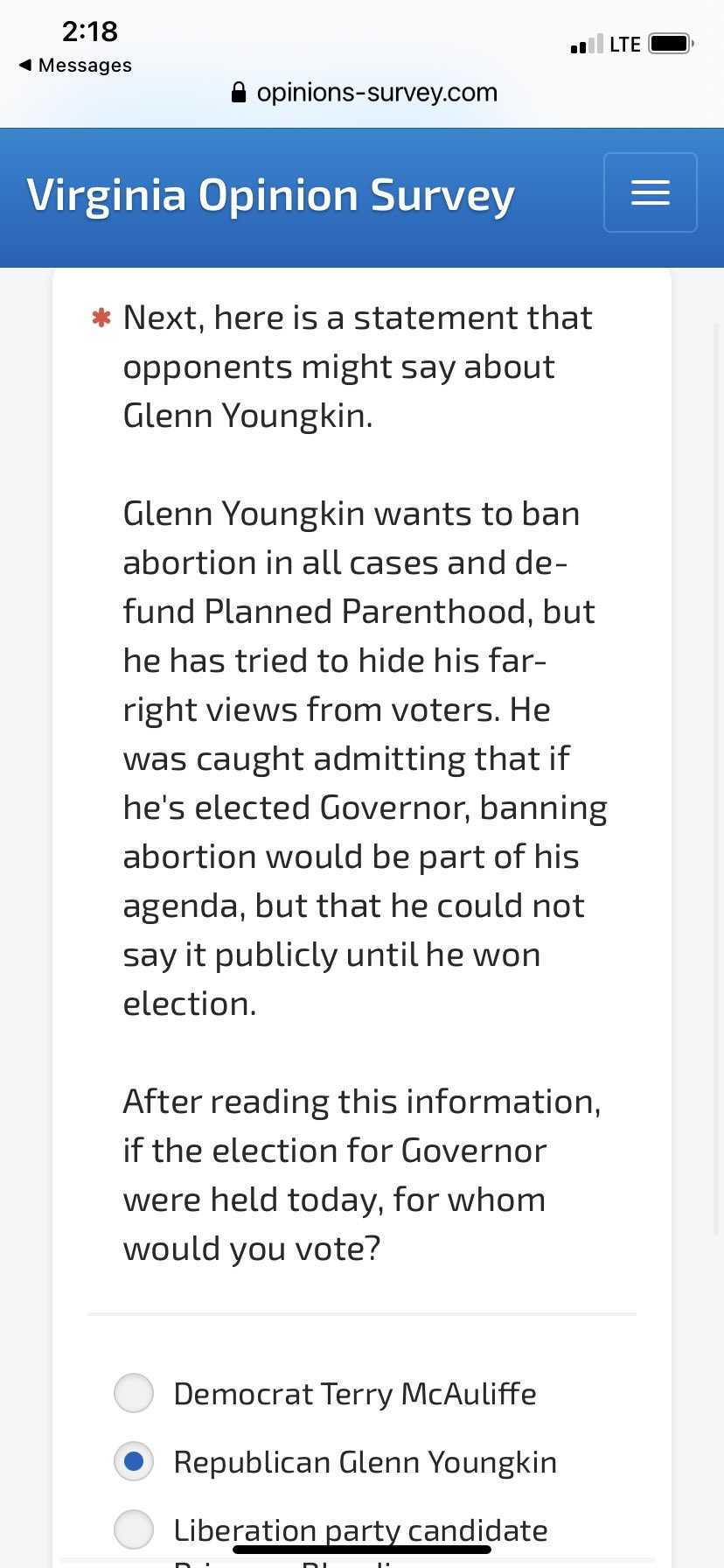Screen dimensions: 724x1568
Task: Open the hamburger menu
Action: (x=650, y=192)
